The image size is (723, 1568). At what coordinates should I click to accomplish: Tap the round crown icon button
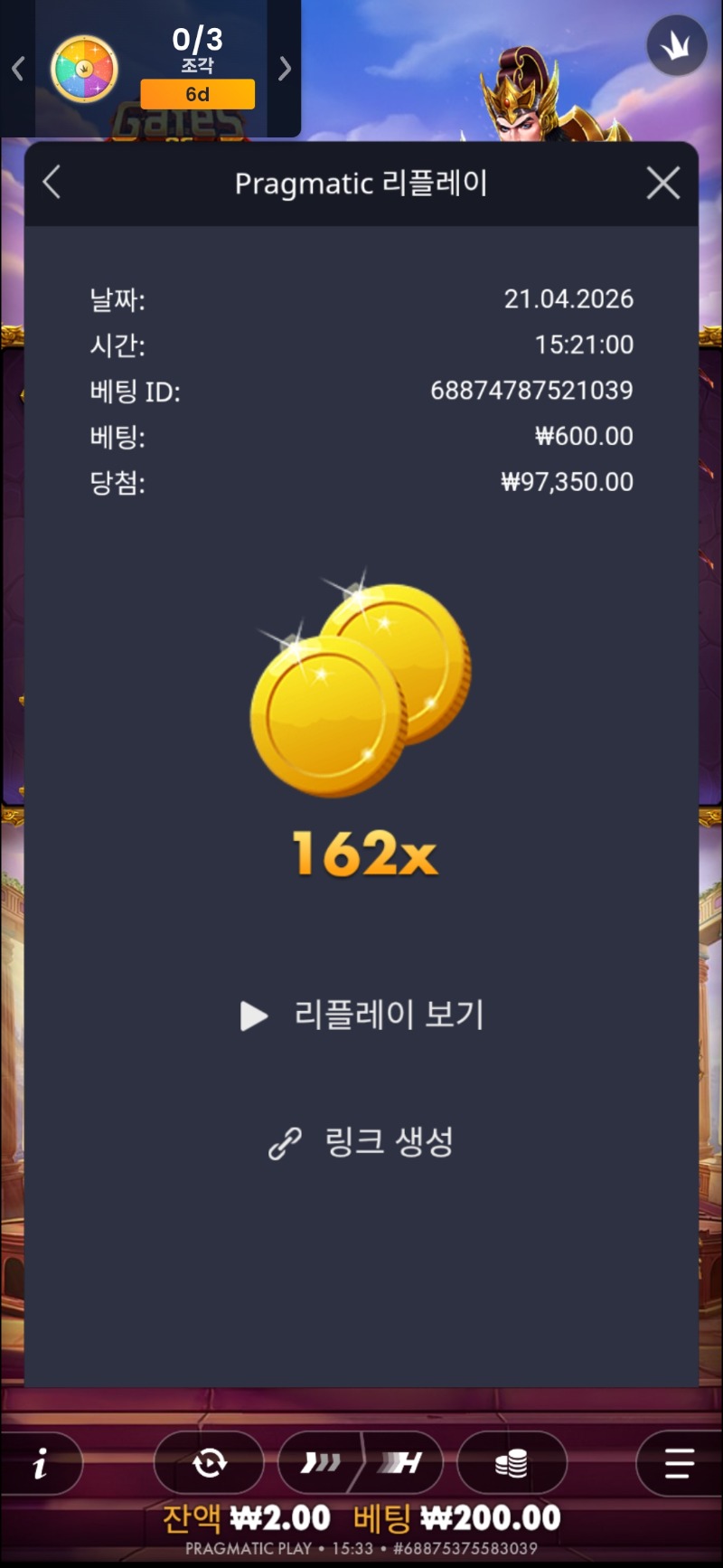pyautogui.click(x=676, y=46)
